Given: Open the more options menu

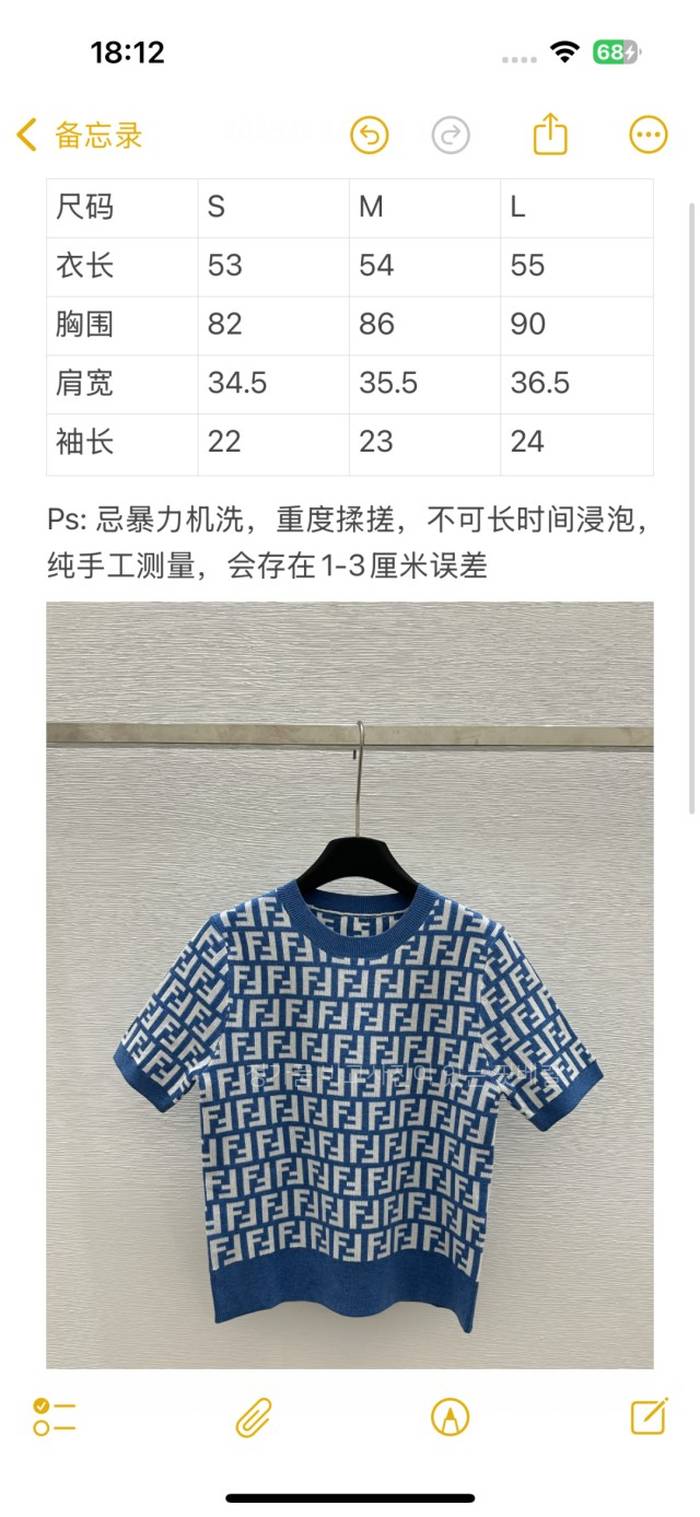Looking at the screenshot, I should click(x=648, y=135).
